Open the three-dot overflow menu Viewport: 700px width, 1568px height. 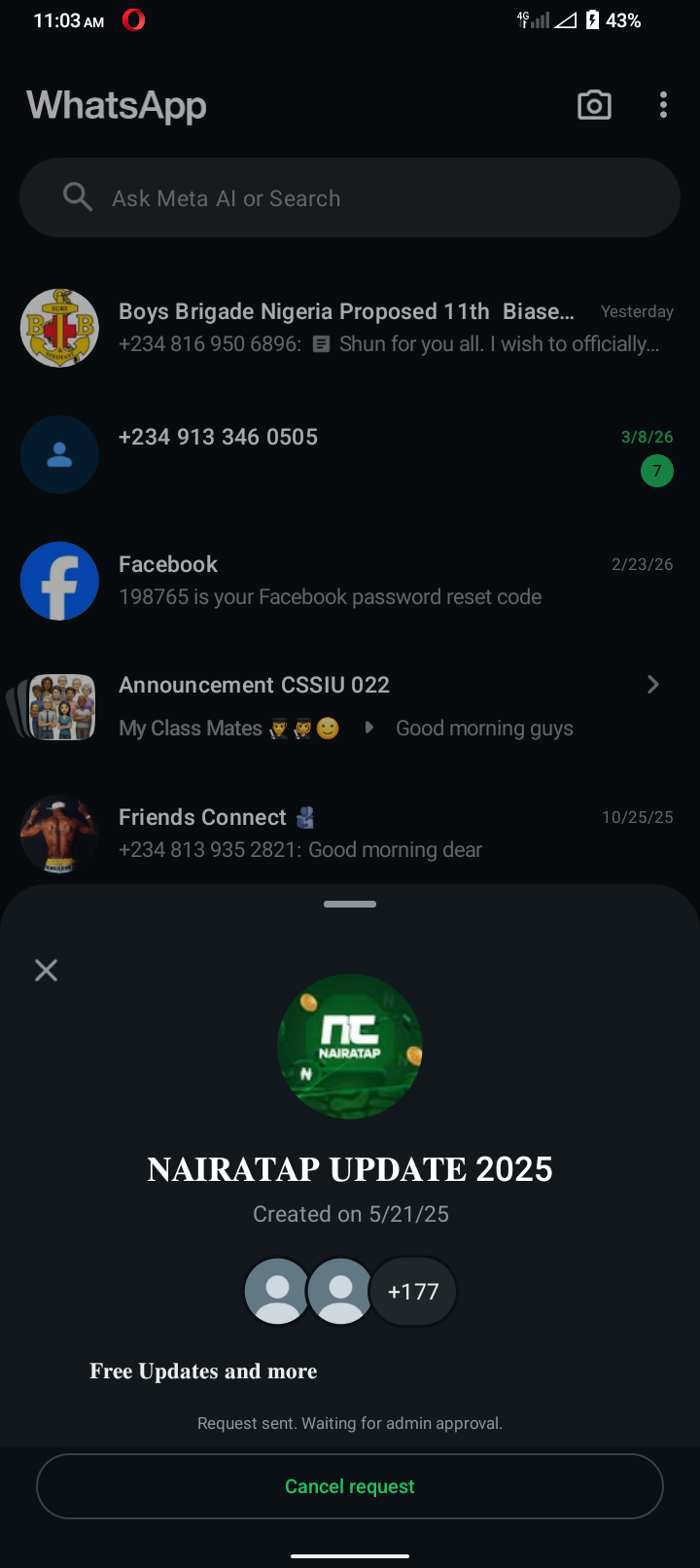pos(663,105)
